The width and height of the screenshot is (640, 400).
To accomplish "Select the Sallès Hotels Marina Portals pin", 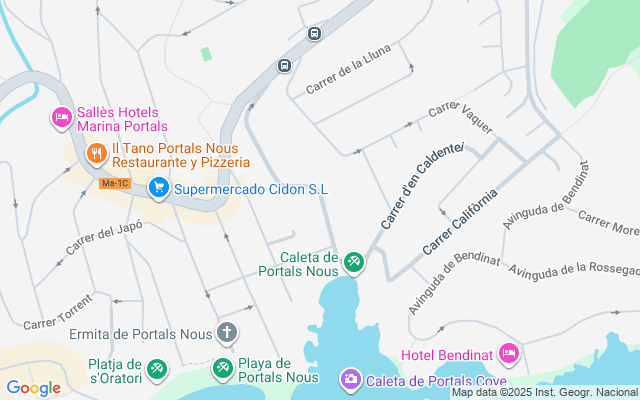I will click(x=61, y=118).
